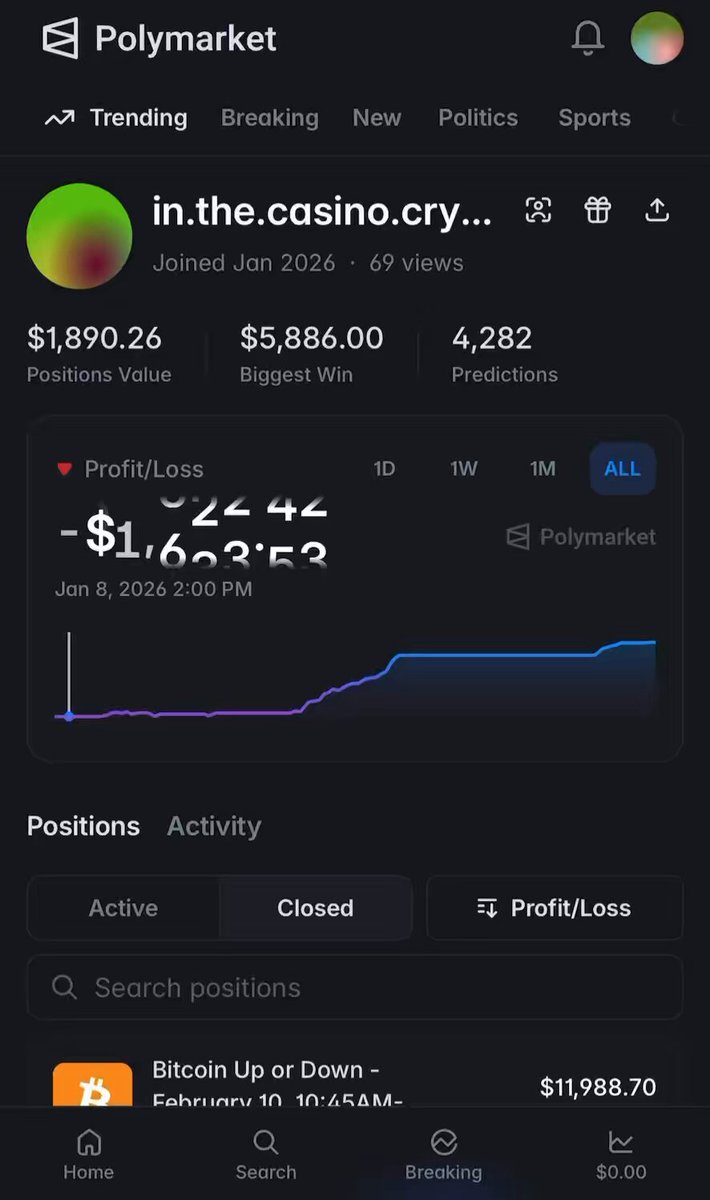Open the Sports category
This screenshot has height=1200, width=710.
pyautogui.click(x=594, y=118)
